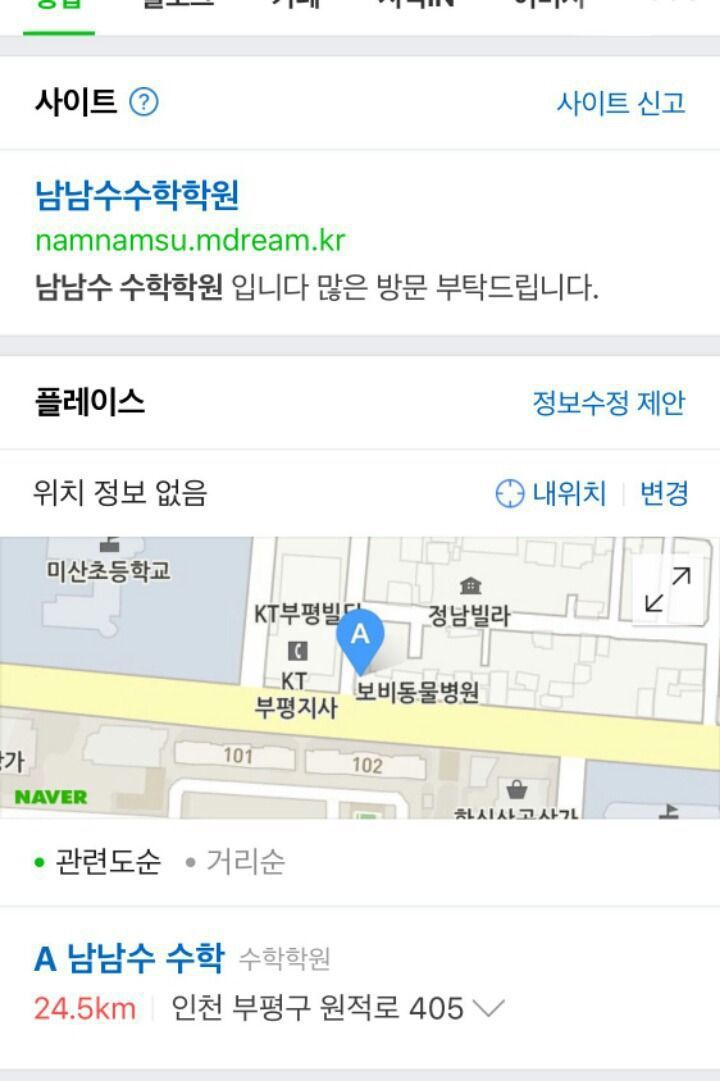
Task: Open the 사이트 help question-mark icon
Action: pyautogui.click(x=144, y=102)
